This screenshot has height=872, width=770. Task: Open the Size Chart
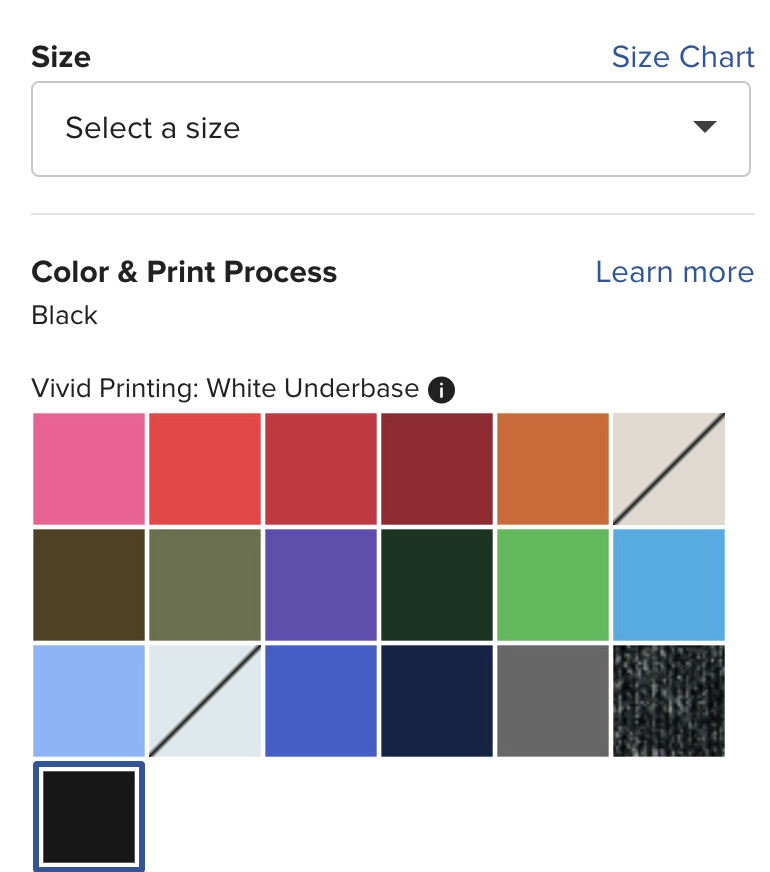point(683,57)
